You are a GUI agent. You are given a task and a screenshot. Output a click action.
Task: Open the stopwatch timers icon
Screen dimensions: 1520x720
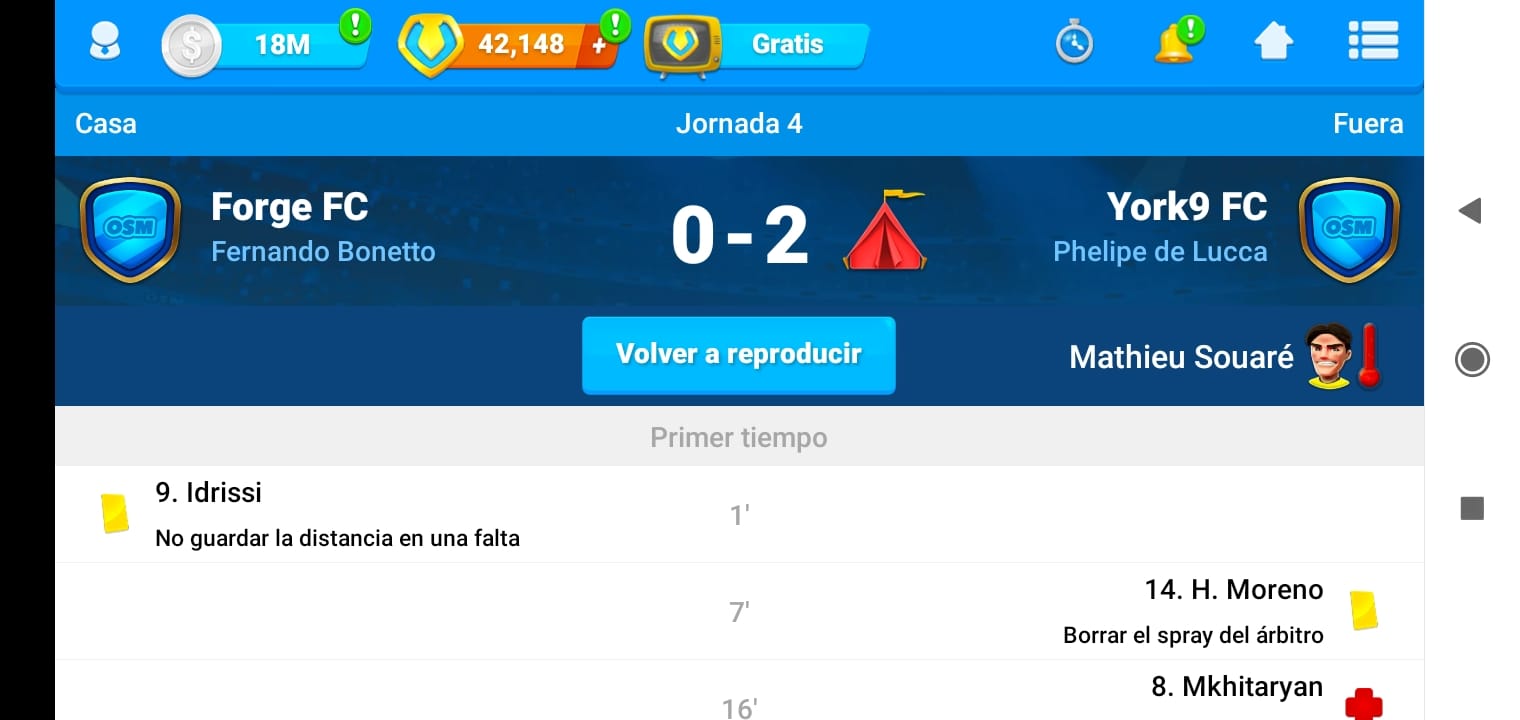point(1074,44)
